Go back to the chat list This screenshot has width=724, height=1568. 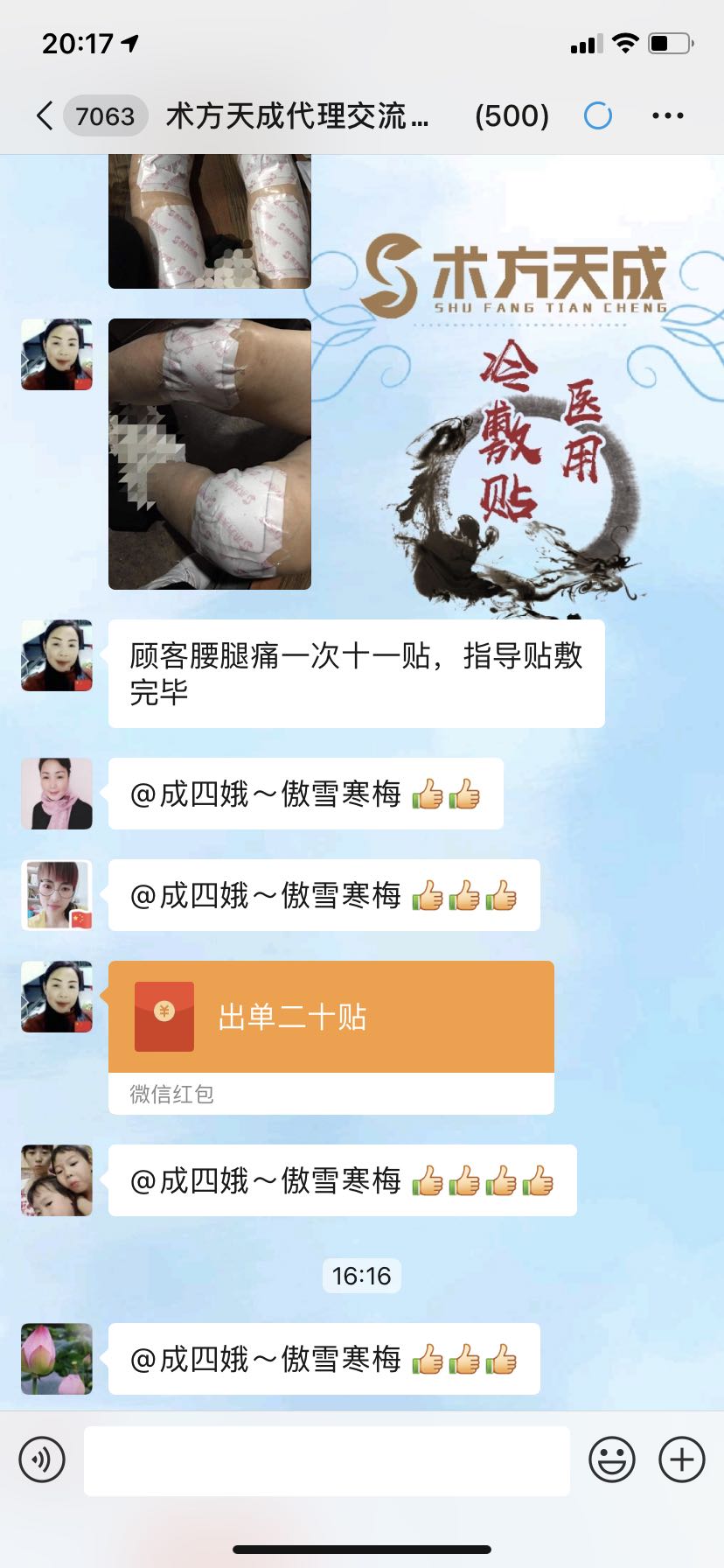click(x=45, y=115)
